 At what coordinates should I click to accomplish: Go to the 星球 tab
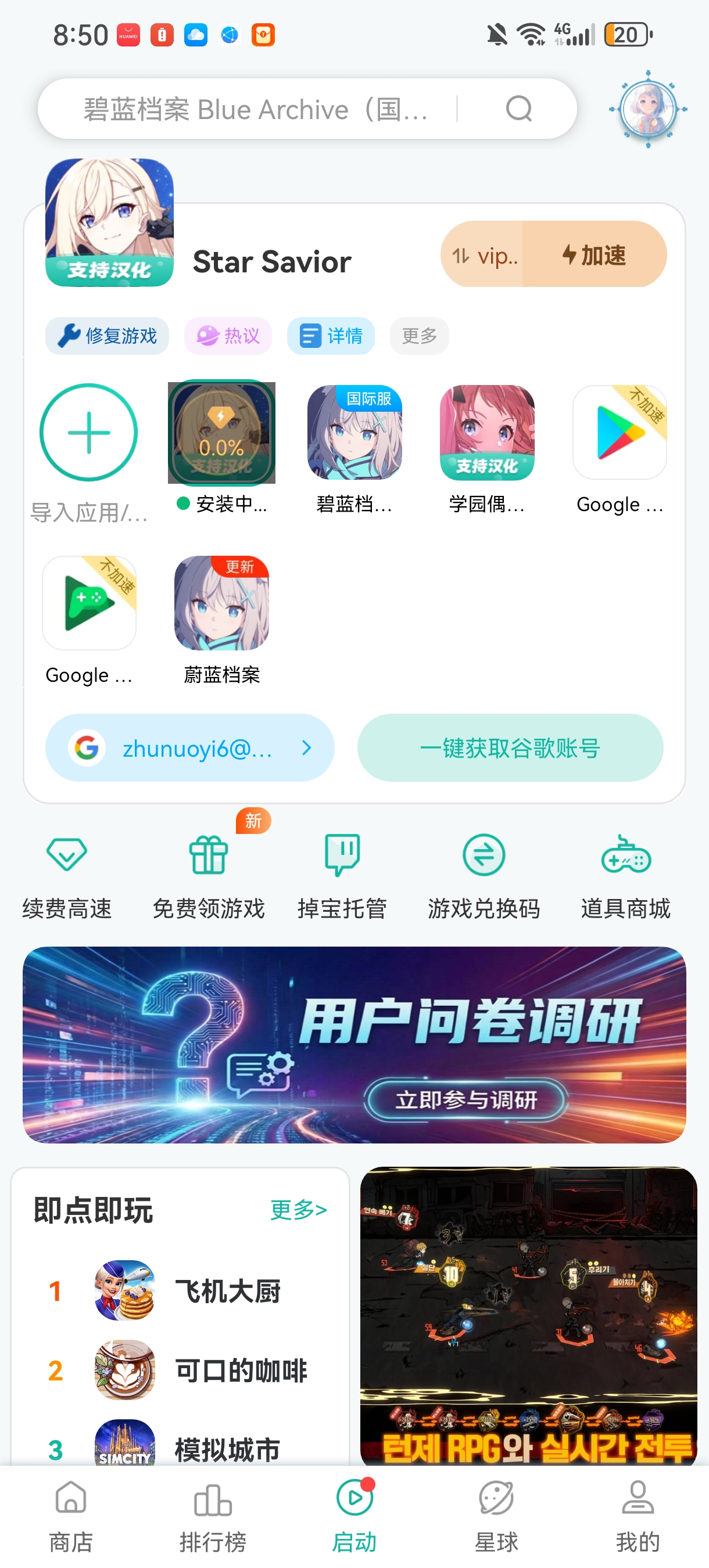[x=496, y=1516]
